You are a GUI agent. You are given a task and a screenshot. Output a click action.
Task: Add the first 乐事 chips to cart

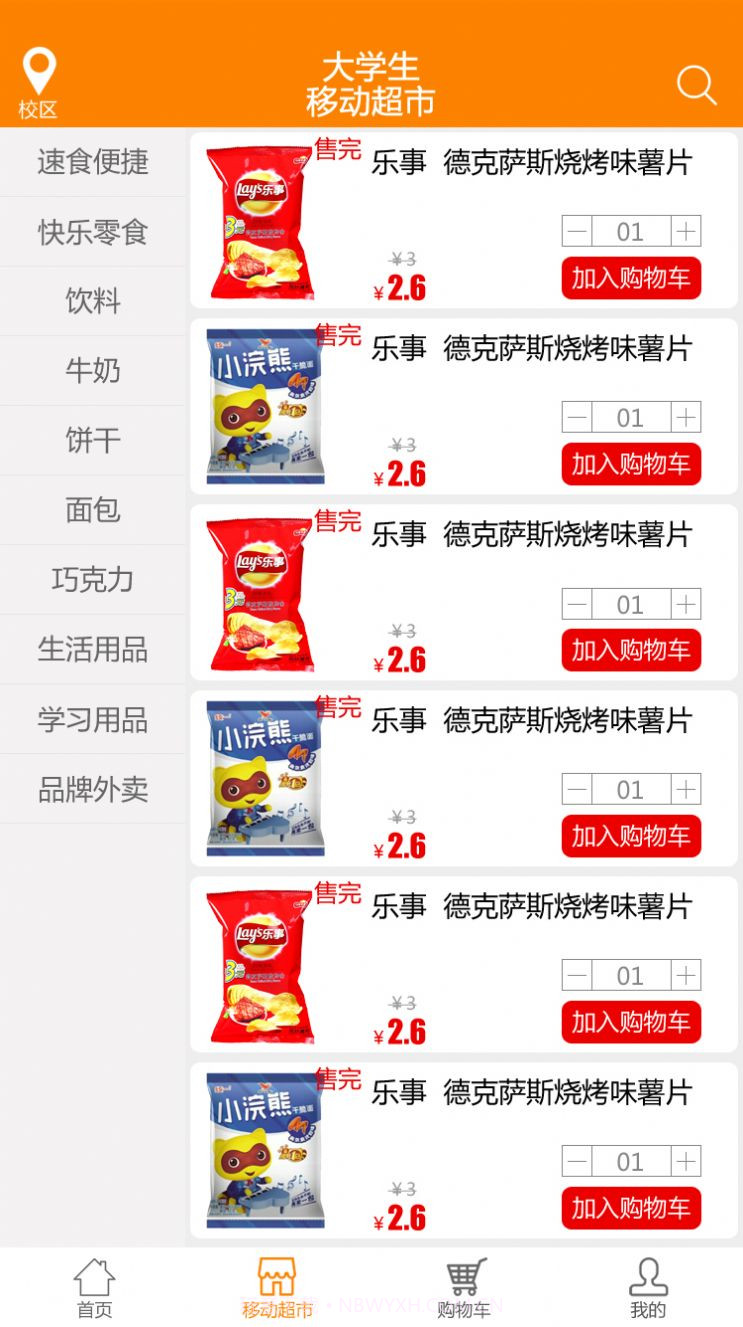631,278
